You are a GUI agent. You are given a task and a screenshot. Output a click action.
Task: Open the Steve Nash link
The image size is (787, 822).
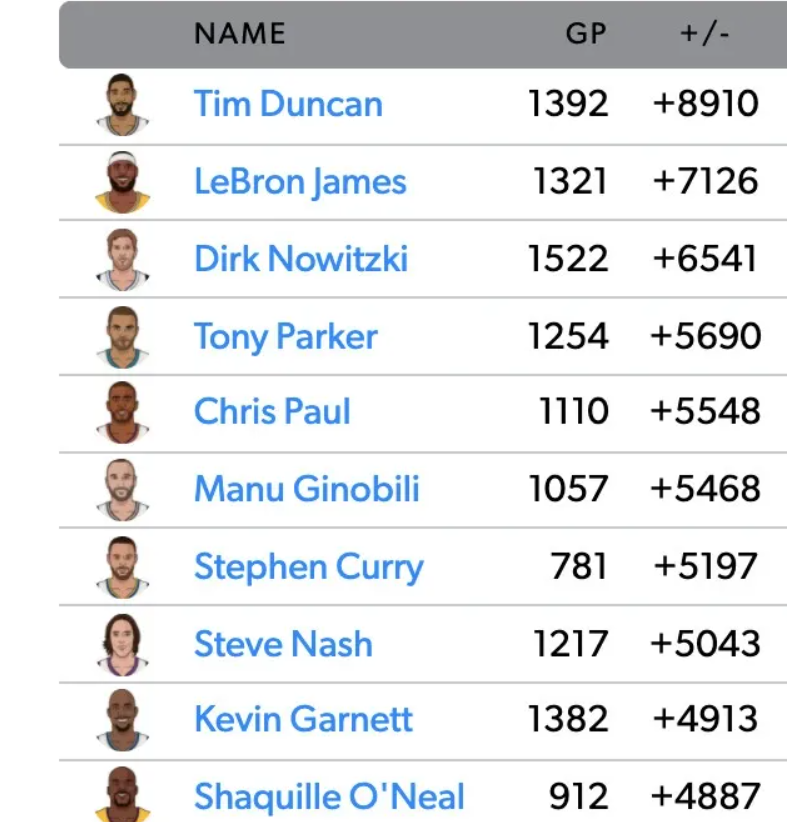click(283, 643)
